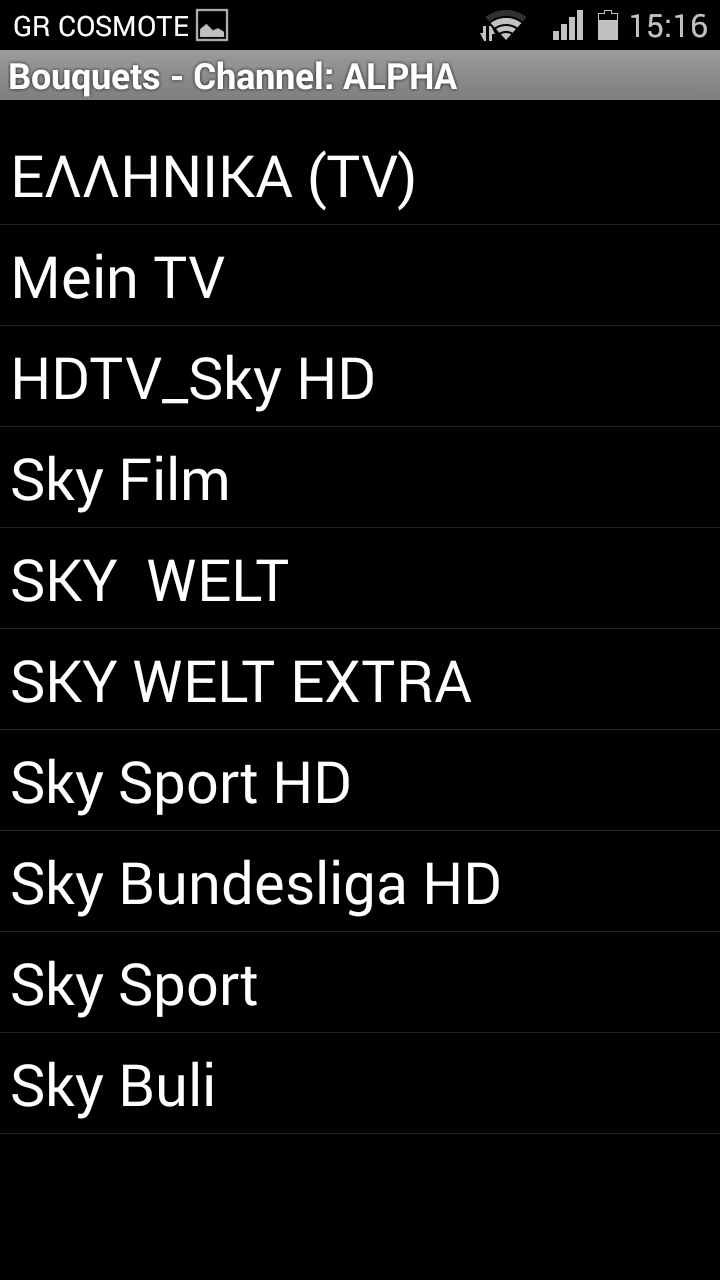Choose the Sky Film bouquet
The image size is (720, 1280).
(360, 478)
